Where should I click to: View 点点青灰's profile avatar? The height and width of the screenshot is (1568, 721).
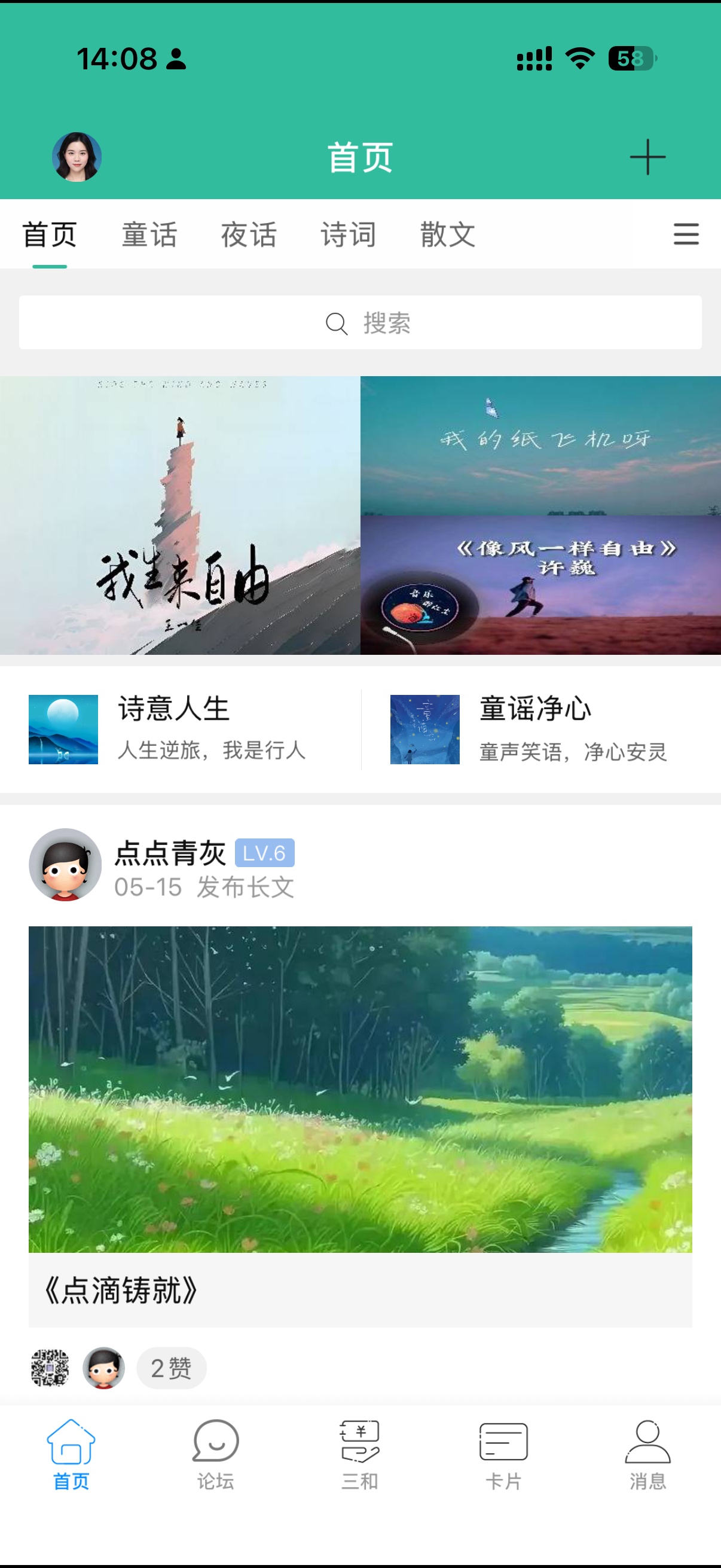[x=65, y=864]
